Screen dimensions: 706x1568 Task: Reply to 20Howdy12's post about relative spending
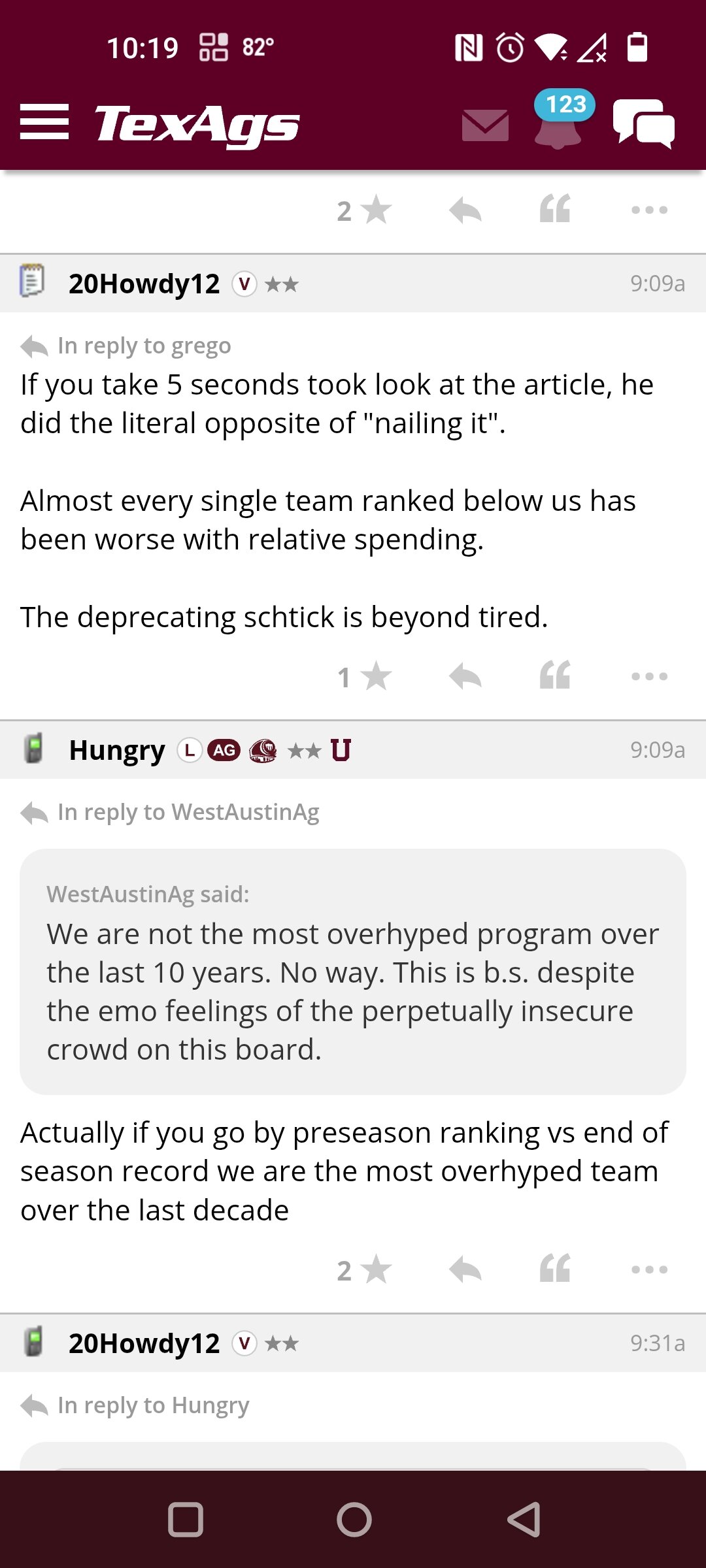465,676
